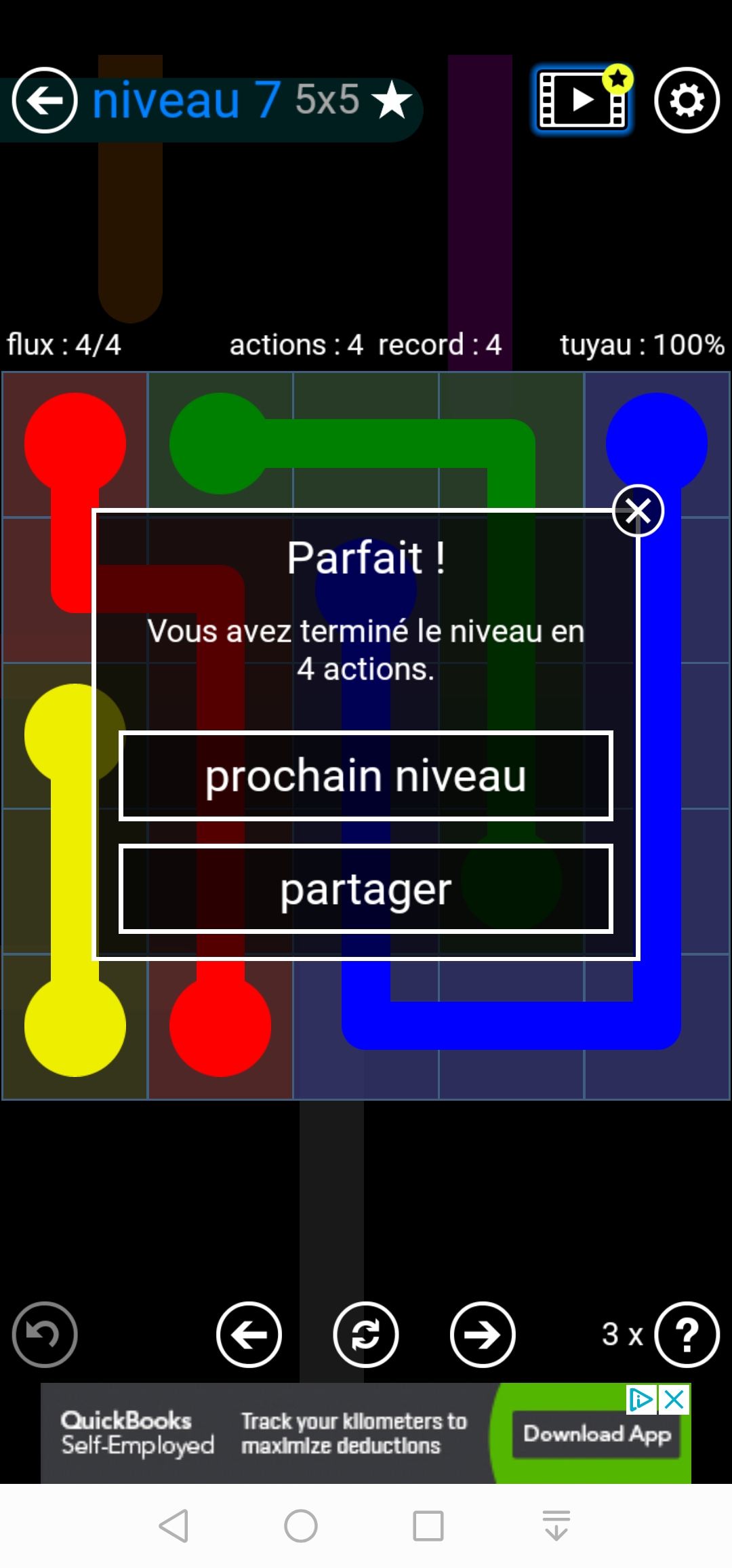
Task: Go to the next level arrow
Action: point(483,1335)
